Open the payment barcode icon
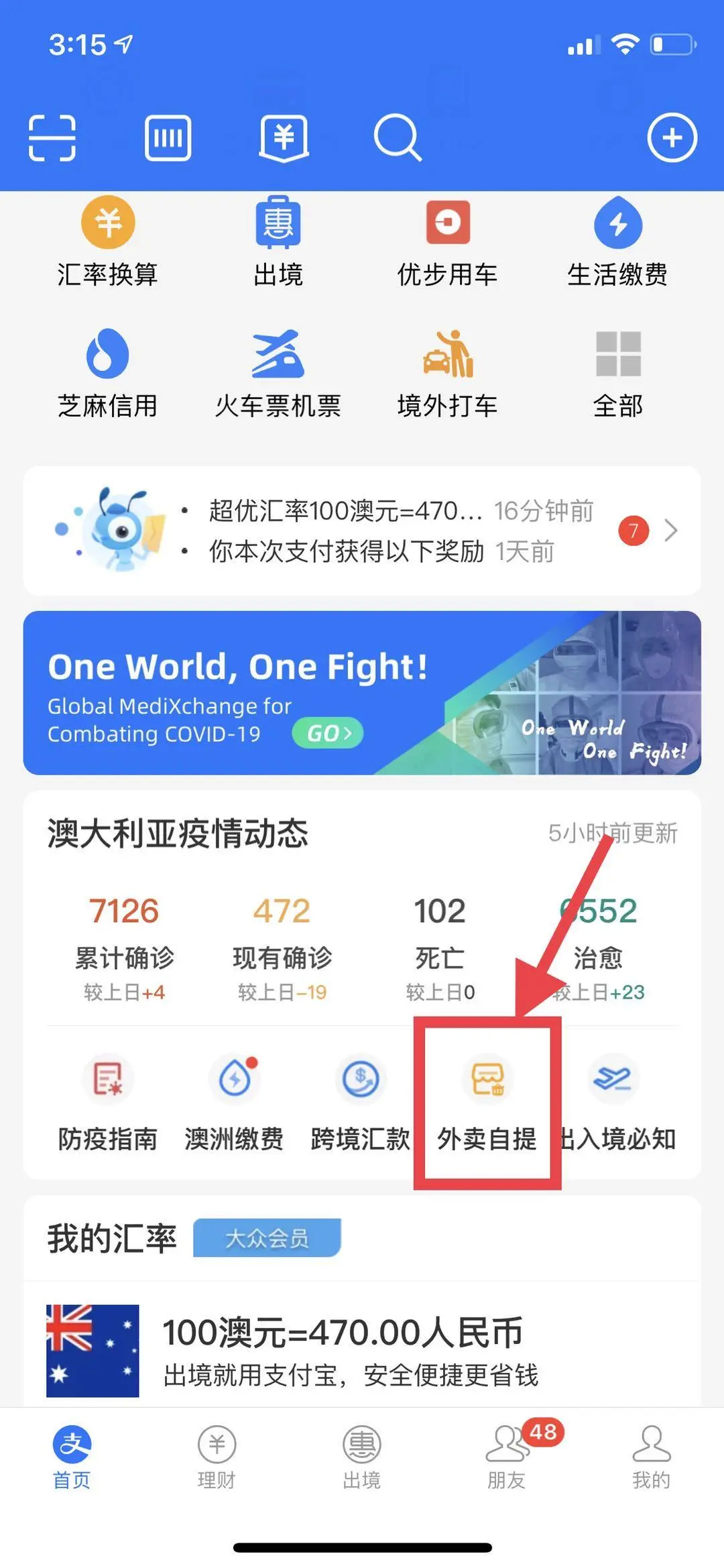 click(168, 138)
